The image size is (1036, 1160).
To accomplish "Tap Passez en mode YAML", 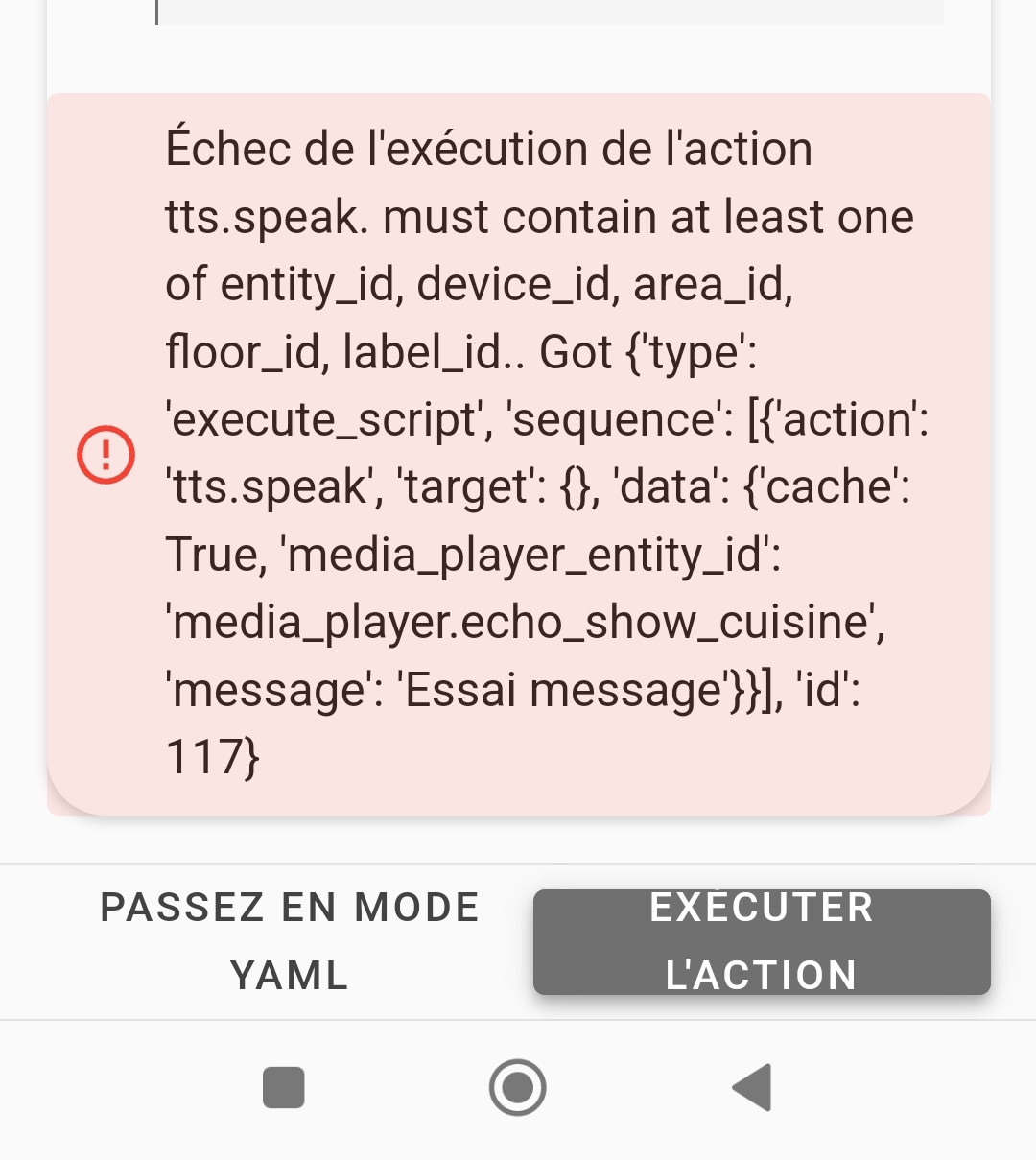I will pyautogui.click(x=289, y=941).
